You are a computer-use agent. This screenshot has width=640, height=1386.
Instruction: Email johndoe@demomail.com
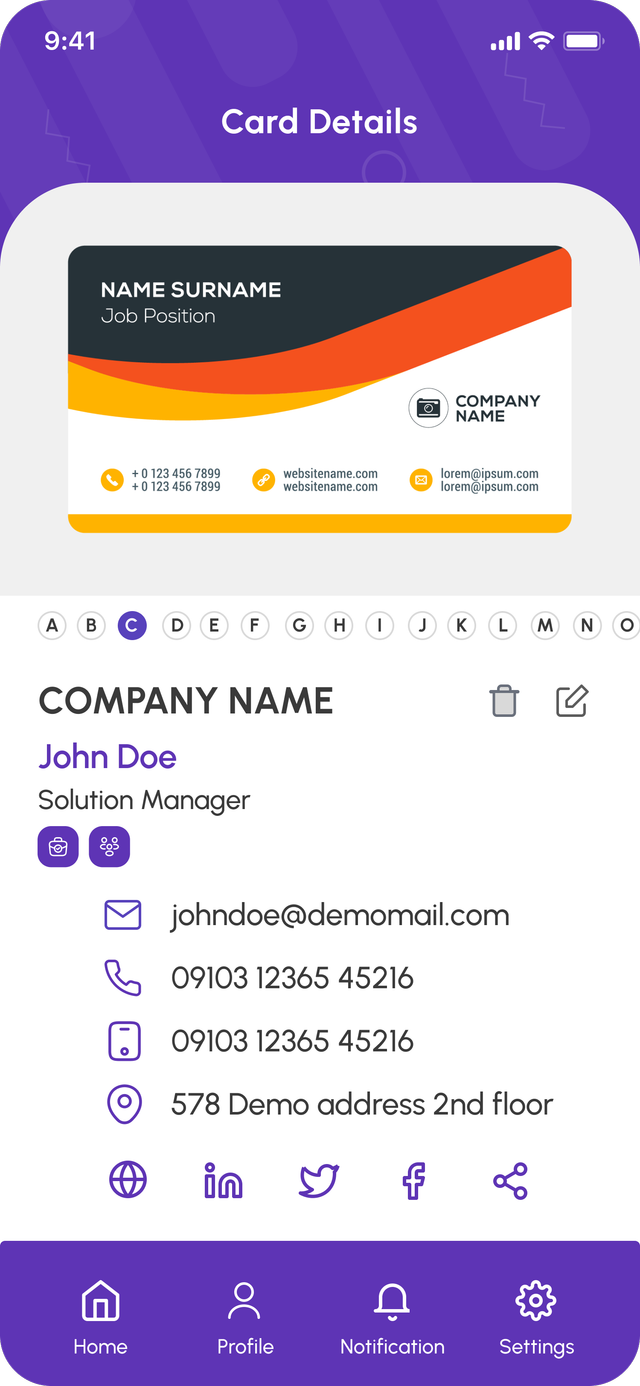pyautogui.click(x=340, y=915)
